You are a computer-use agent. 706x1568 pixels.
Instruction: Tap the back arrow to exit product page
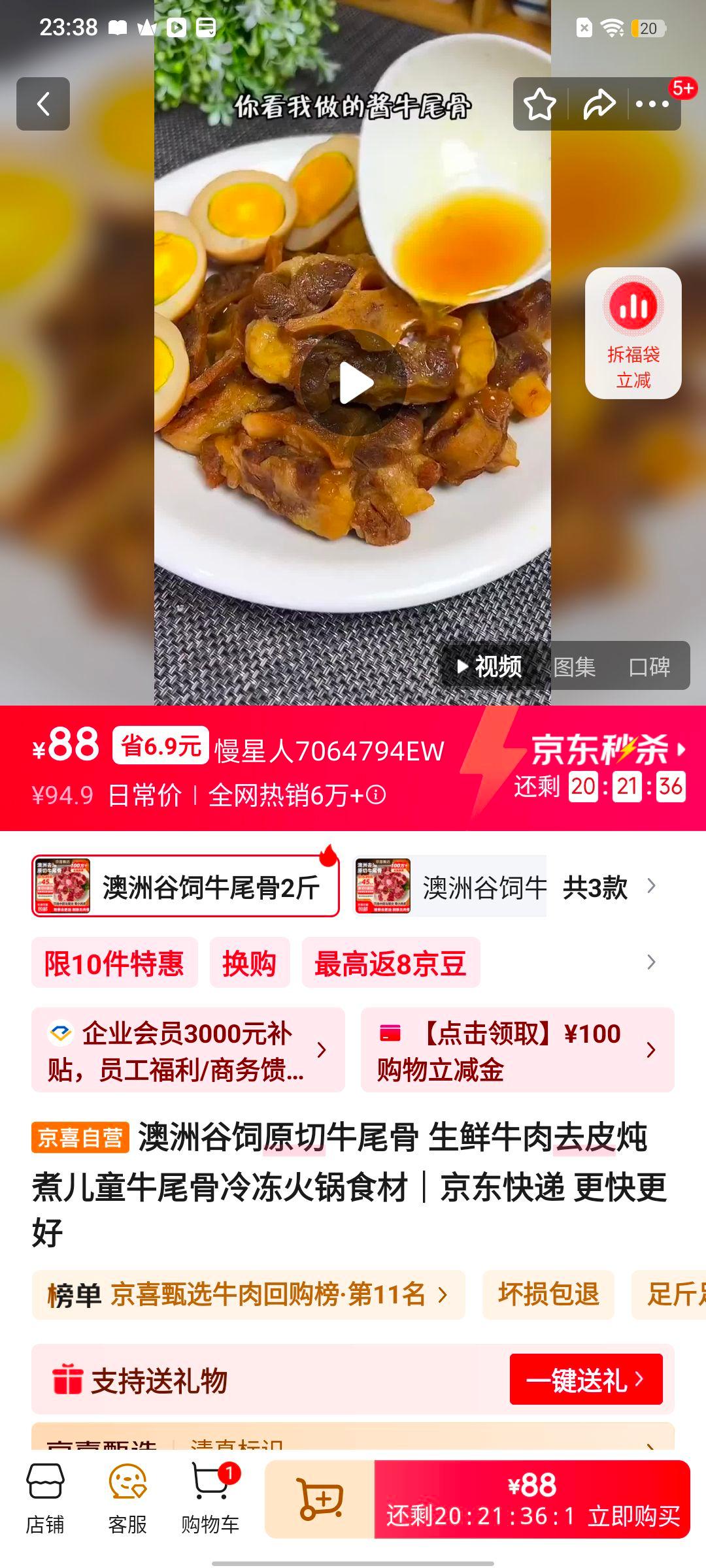coord(43,103)
